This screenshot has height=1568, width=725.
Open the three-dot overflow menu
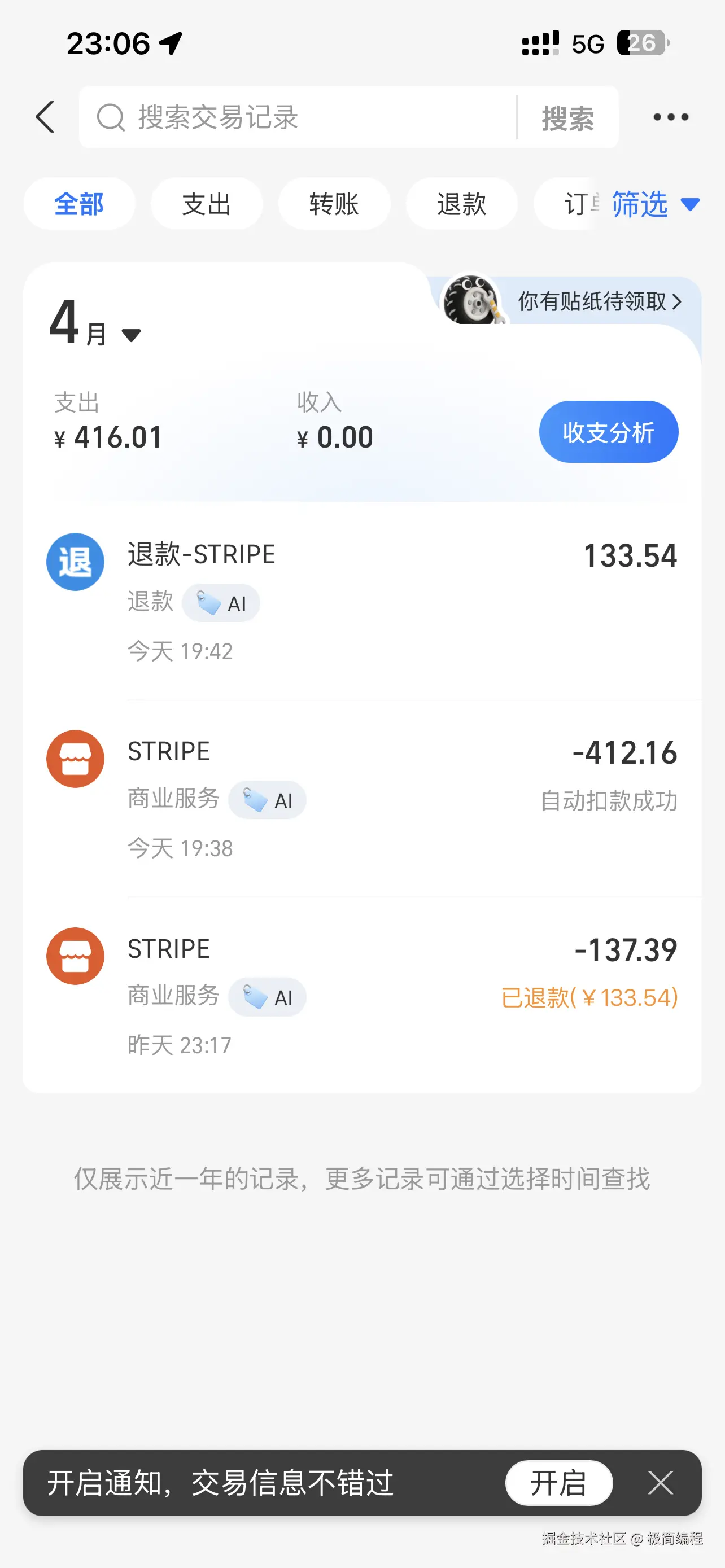click(x=670, y=117)
